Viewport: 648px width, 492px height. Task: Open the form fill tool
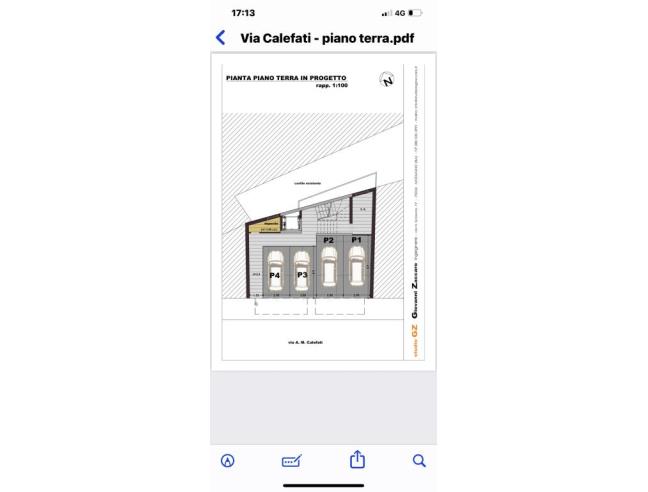click(x=292, y=461)
